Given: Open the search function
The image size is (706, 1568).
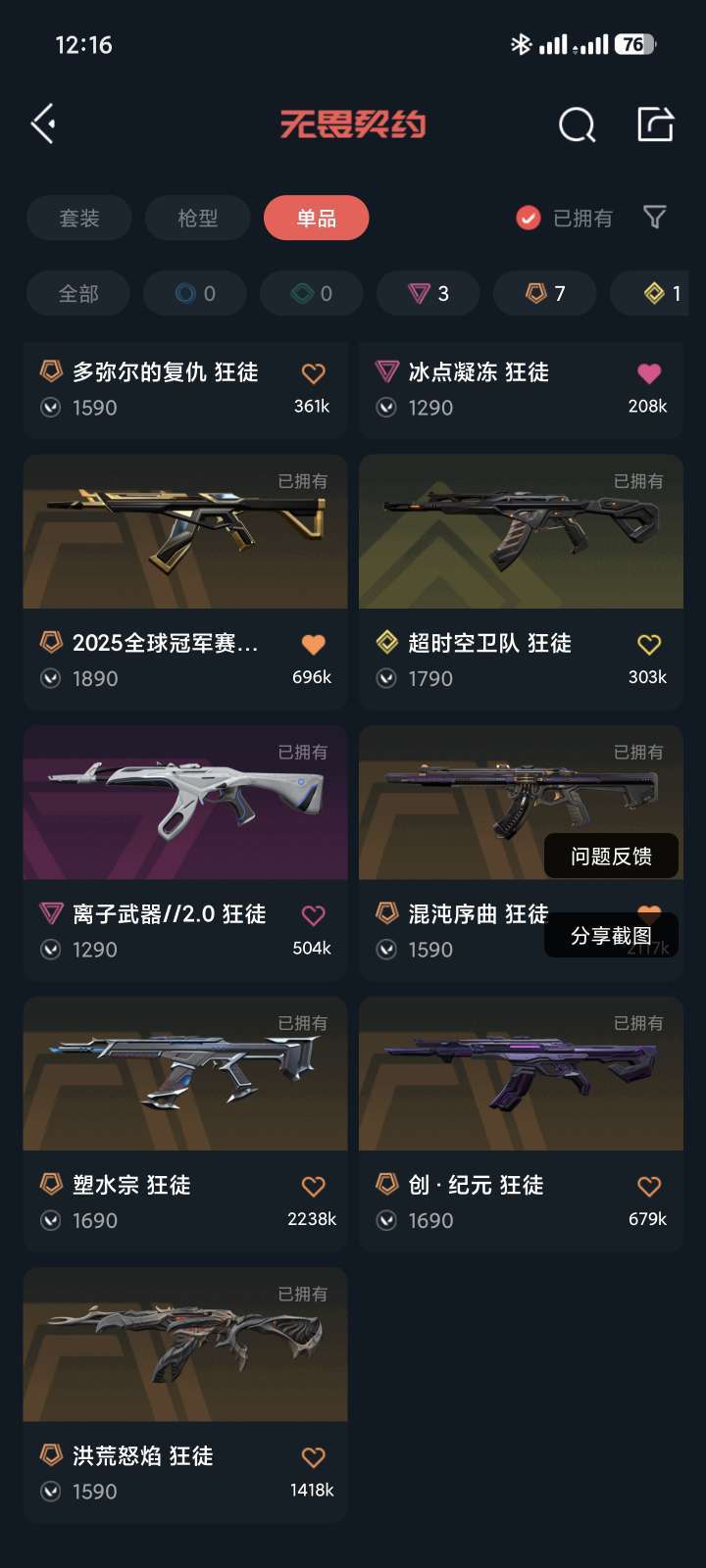Looking at the screenshot, I should tap(577, 125).
